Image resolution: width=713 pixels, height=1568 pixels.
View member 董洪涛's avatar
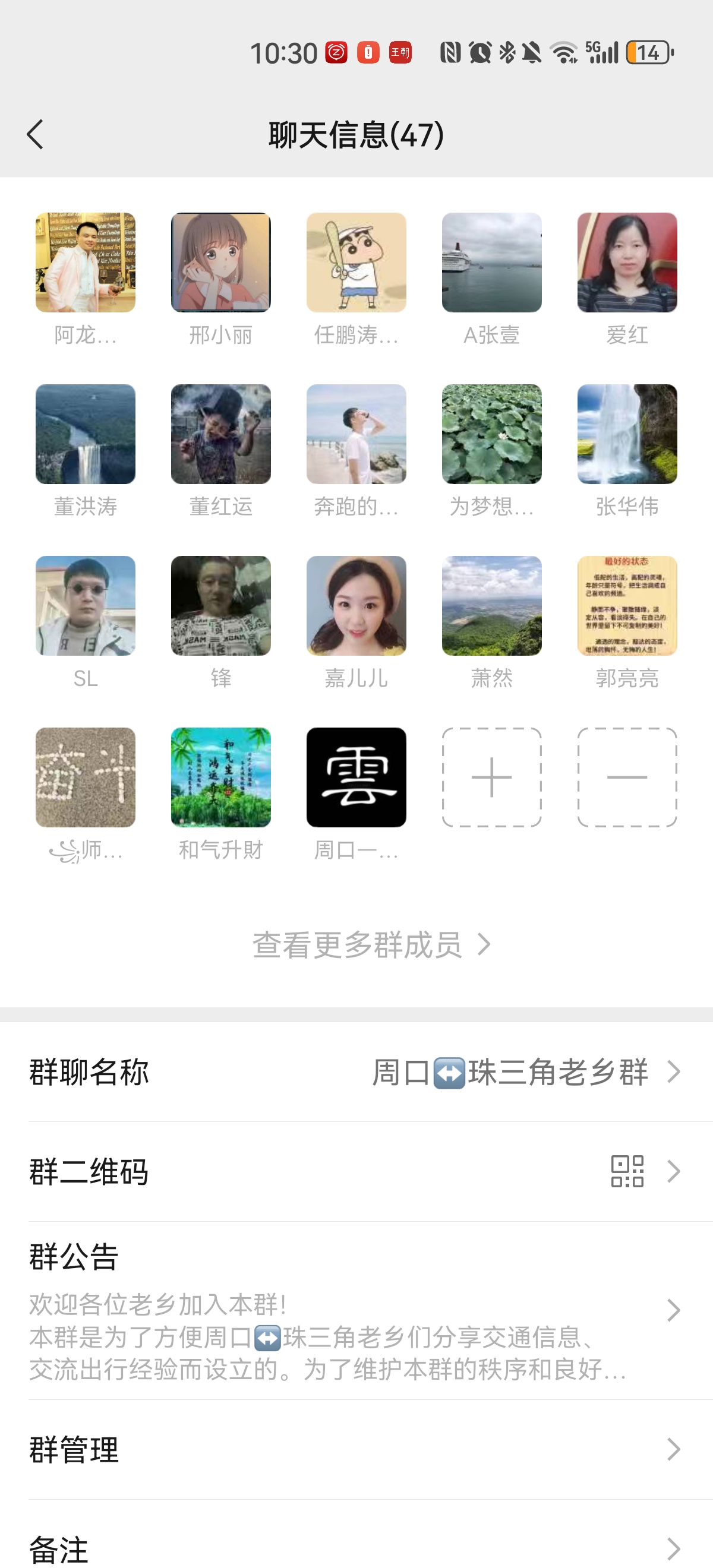click(85, 434)
